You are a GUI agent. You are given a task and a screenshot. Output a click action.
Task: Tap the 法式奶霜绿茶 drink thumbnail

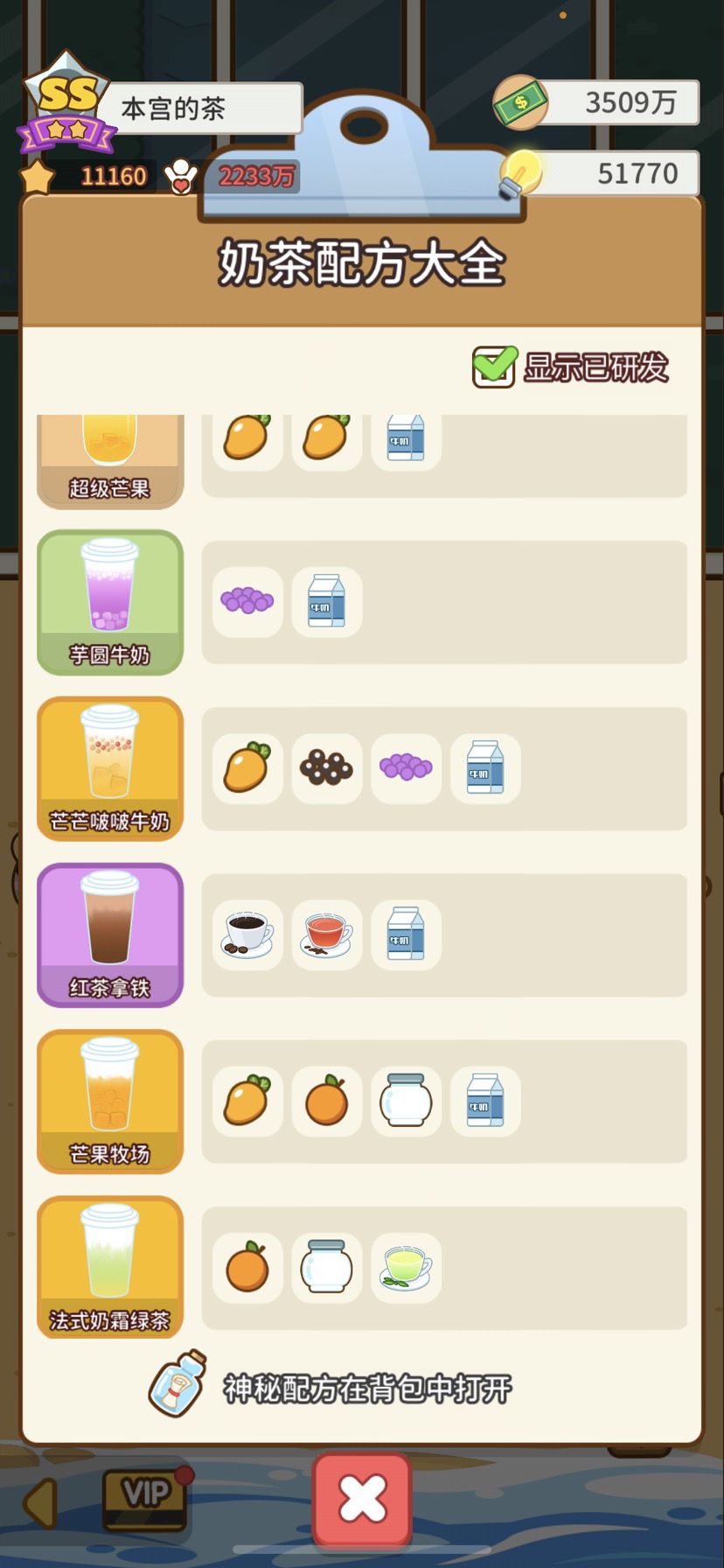click(x=109, y=1267)
